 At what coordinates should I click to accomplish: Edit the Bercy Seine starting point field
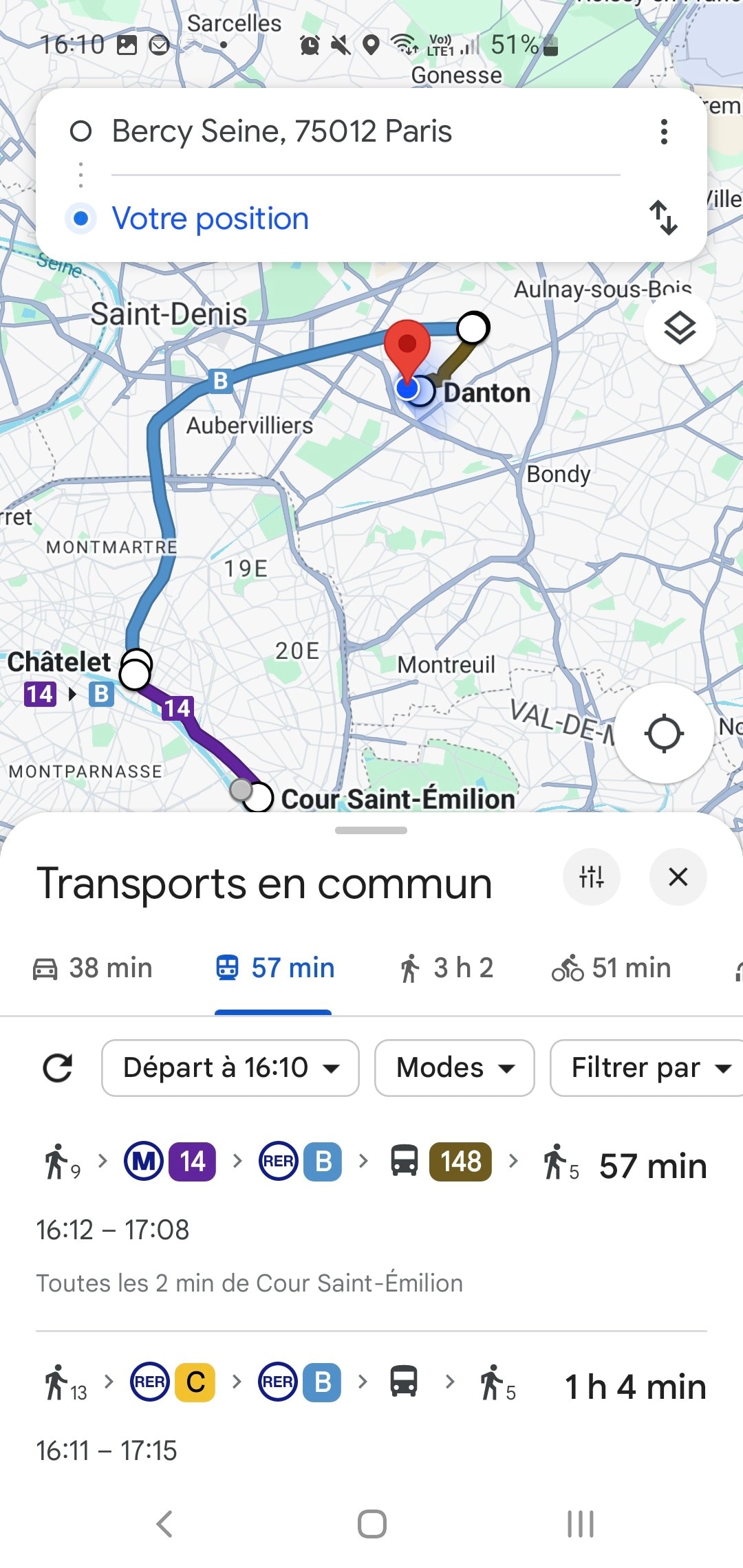tap(365, 131)
